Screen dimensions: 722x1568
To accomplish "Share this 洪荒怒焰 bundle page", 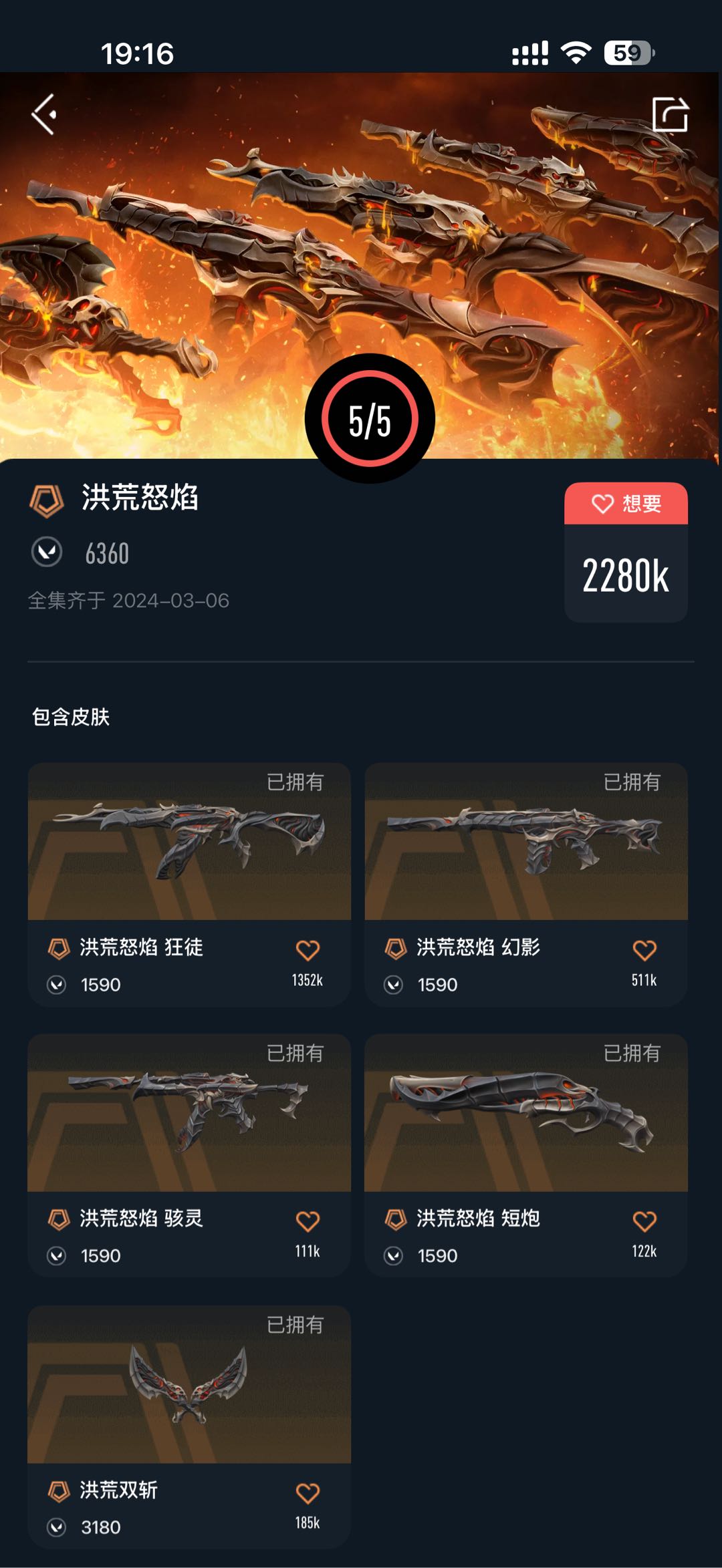I will [670, 115].
